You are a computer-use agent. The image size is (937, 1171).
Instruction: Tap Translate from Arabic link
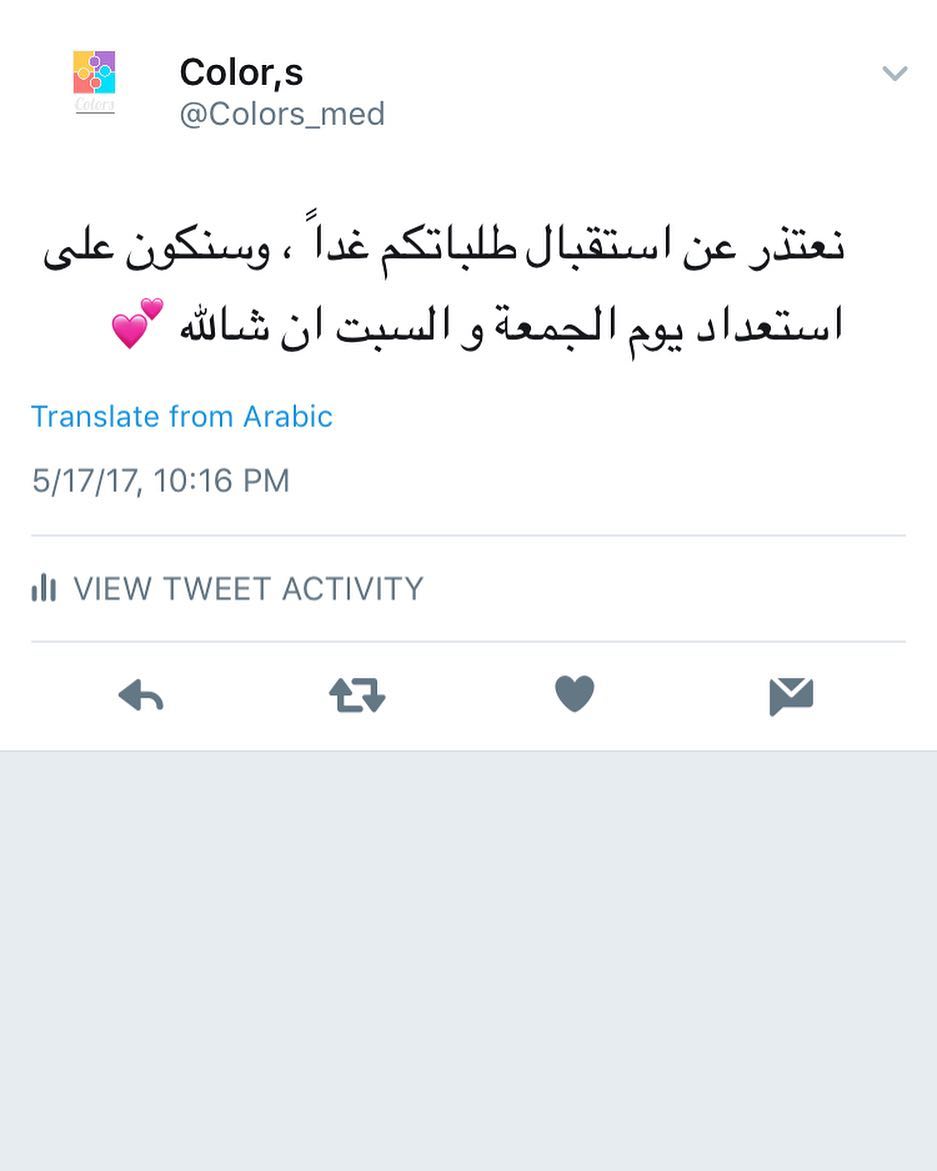[x=182, y=416]
